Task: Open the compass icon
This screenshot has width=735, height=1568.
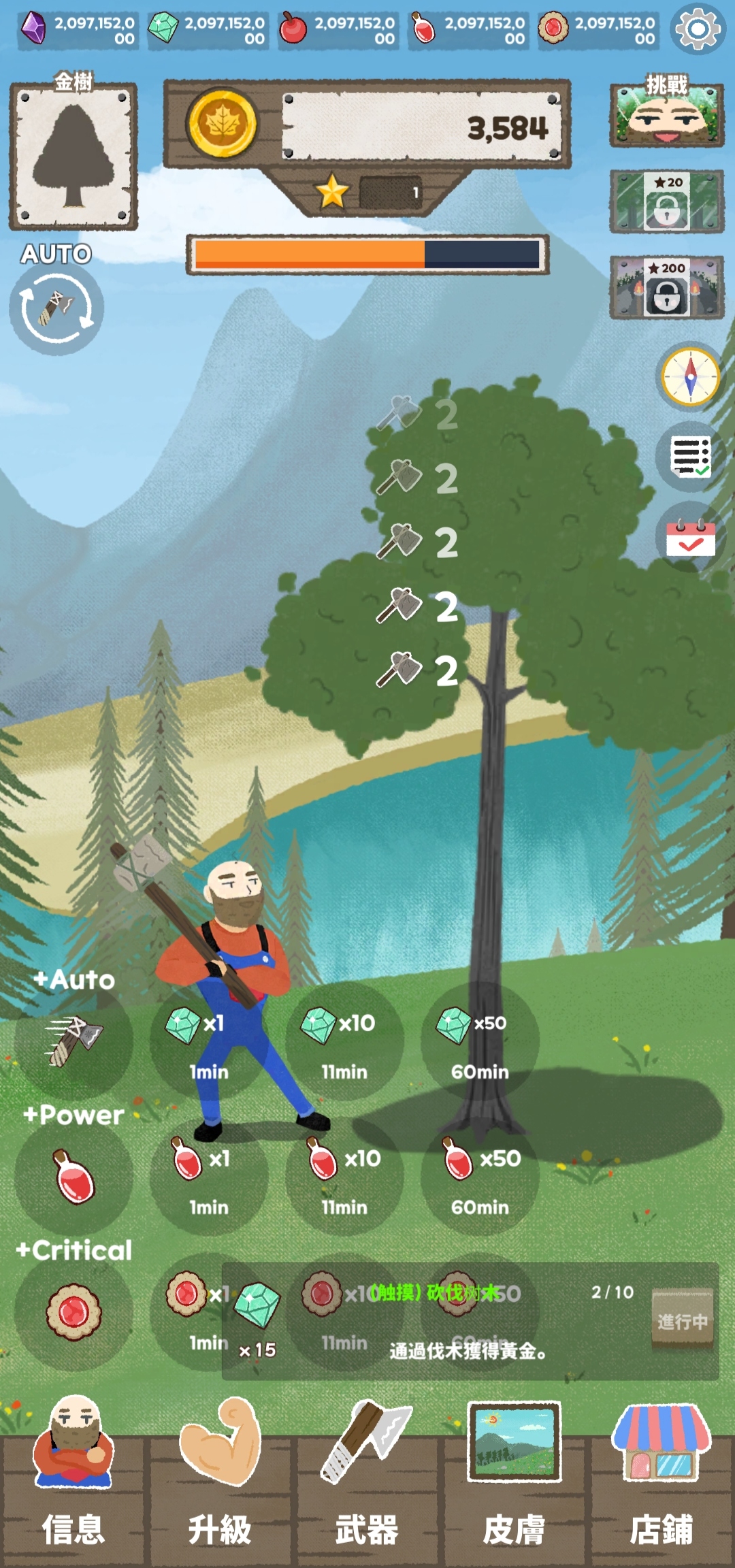Action: 691,376
